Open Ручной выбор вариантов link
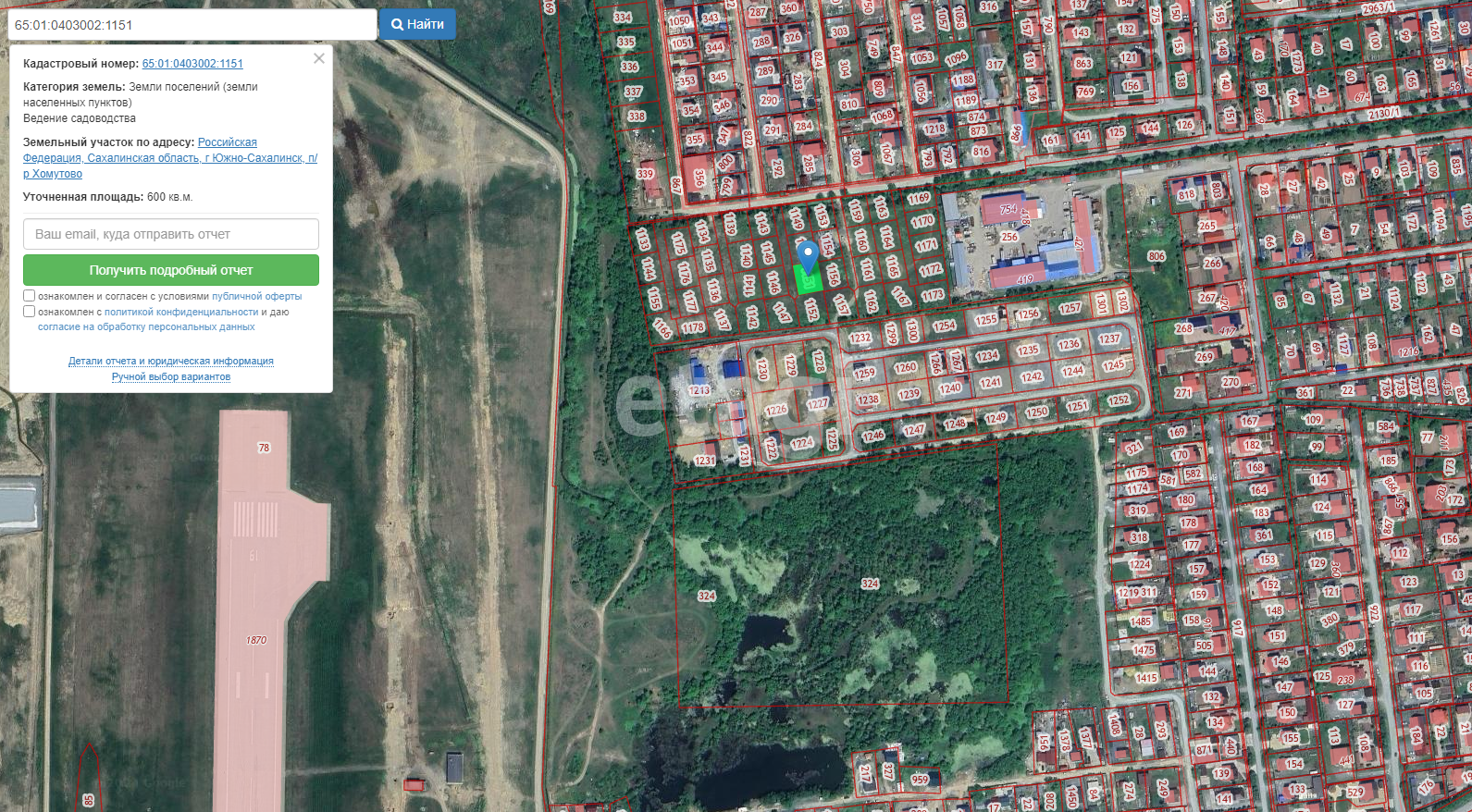Screen dimensions: 1472x812 (x=171, y=377)
